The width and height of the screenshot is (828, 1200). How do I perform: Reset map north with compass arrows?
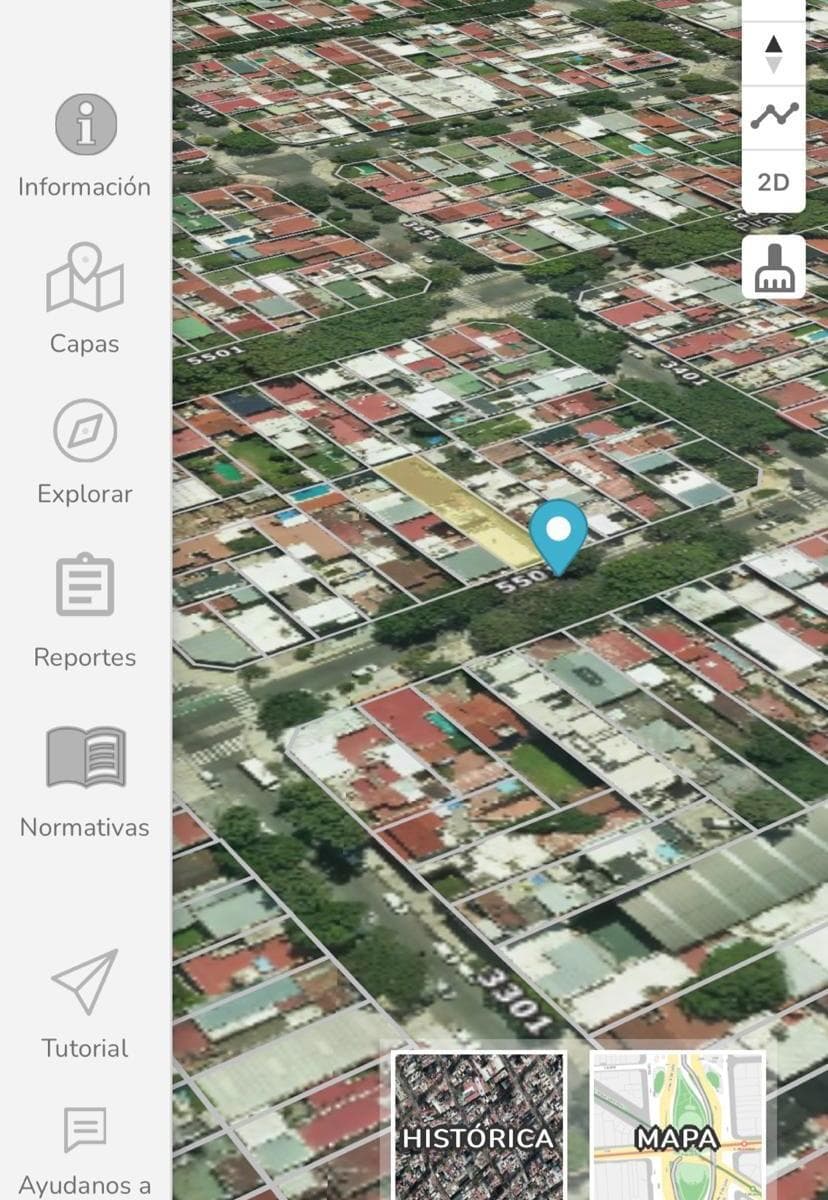pos(773,54)
